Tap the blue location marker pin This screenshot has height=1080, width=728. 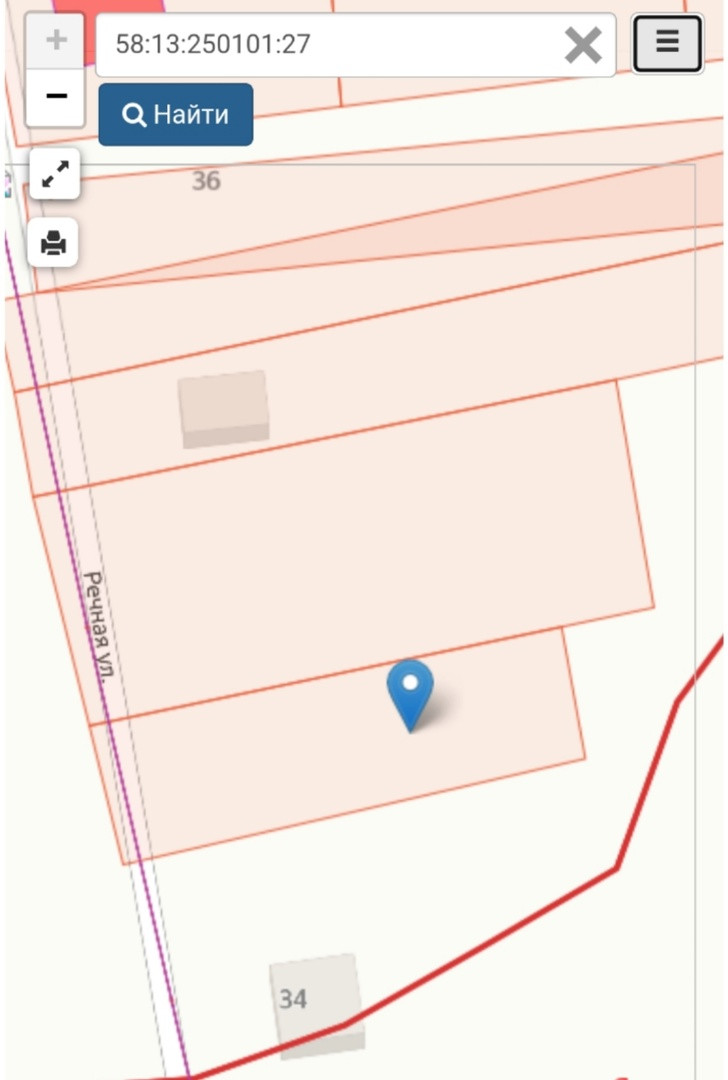coord(410,696)
